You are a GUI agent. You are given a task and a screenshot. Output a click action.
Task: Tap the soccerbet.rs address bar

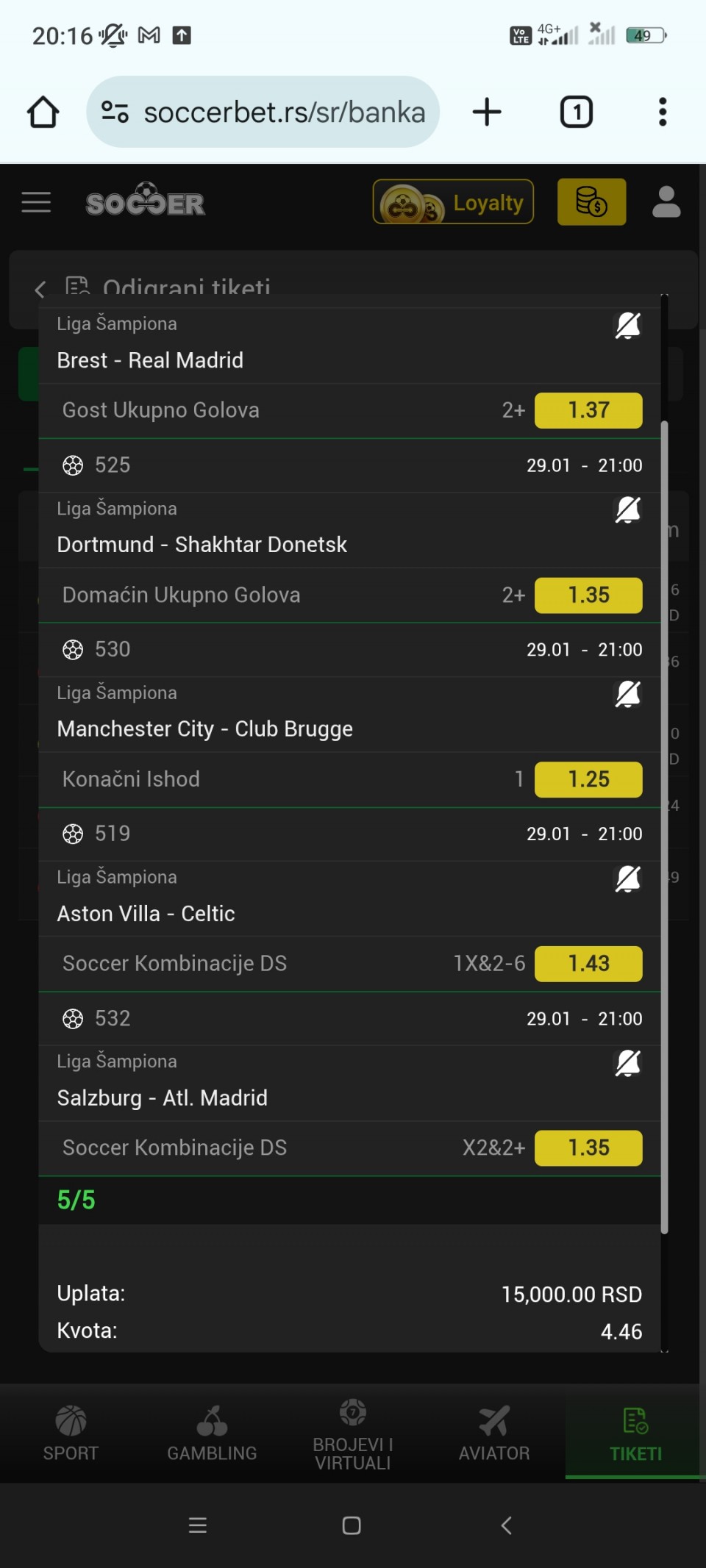click(263, 112)
